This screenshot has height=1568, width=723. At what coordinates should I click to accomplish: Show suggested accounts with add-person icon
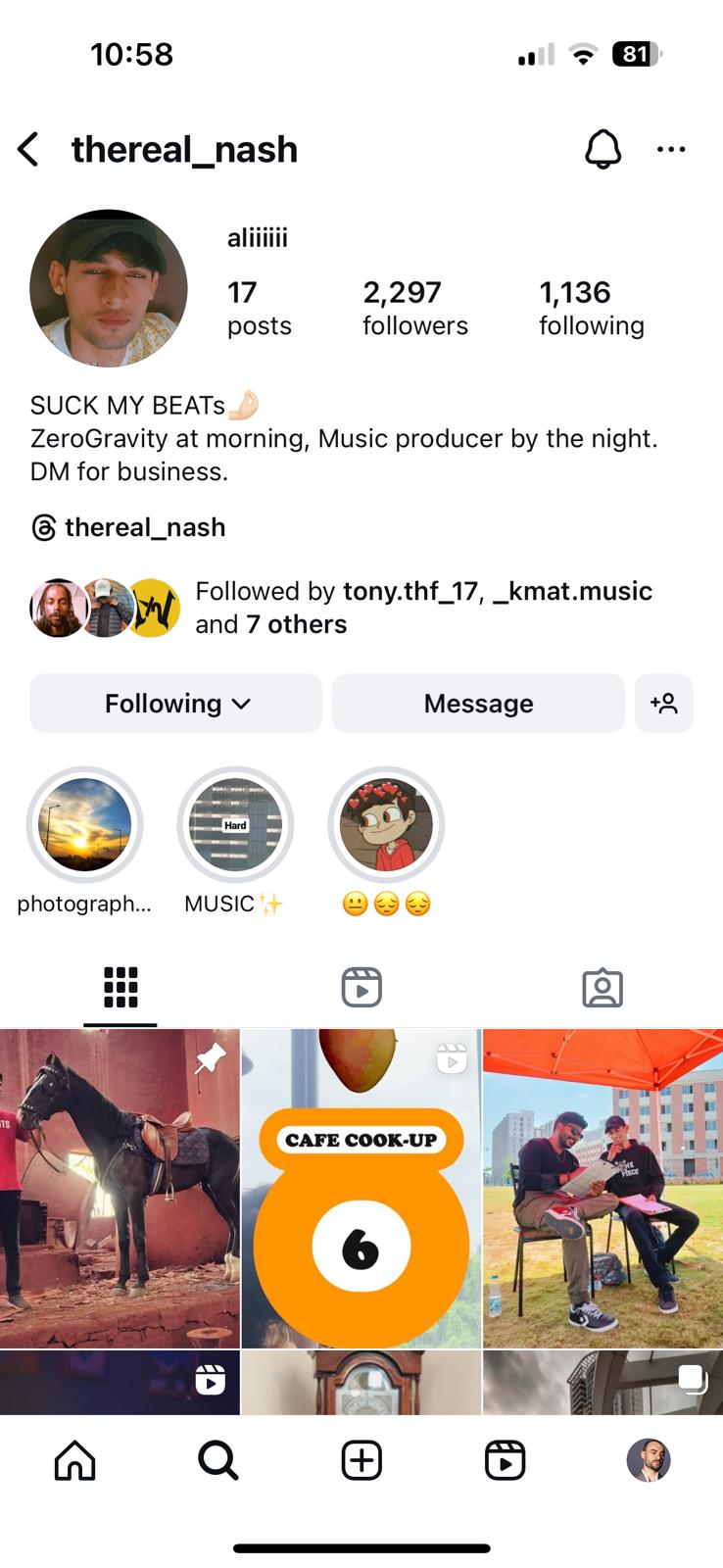(663, 704)
